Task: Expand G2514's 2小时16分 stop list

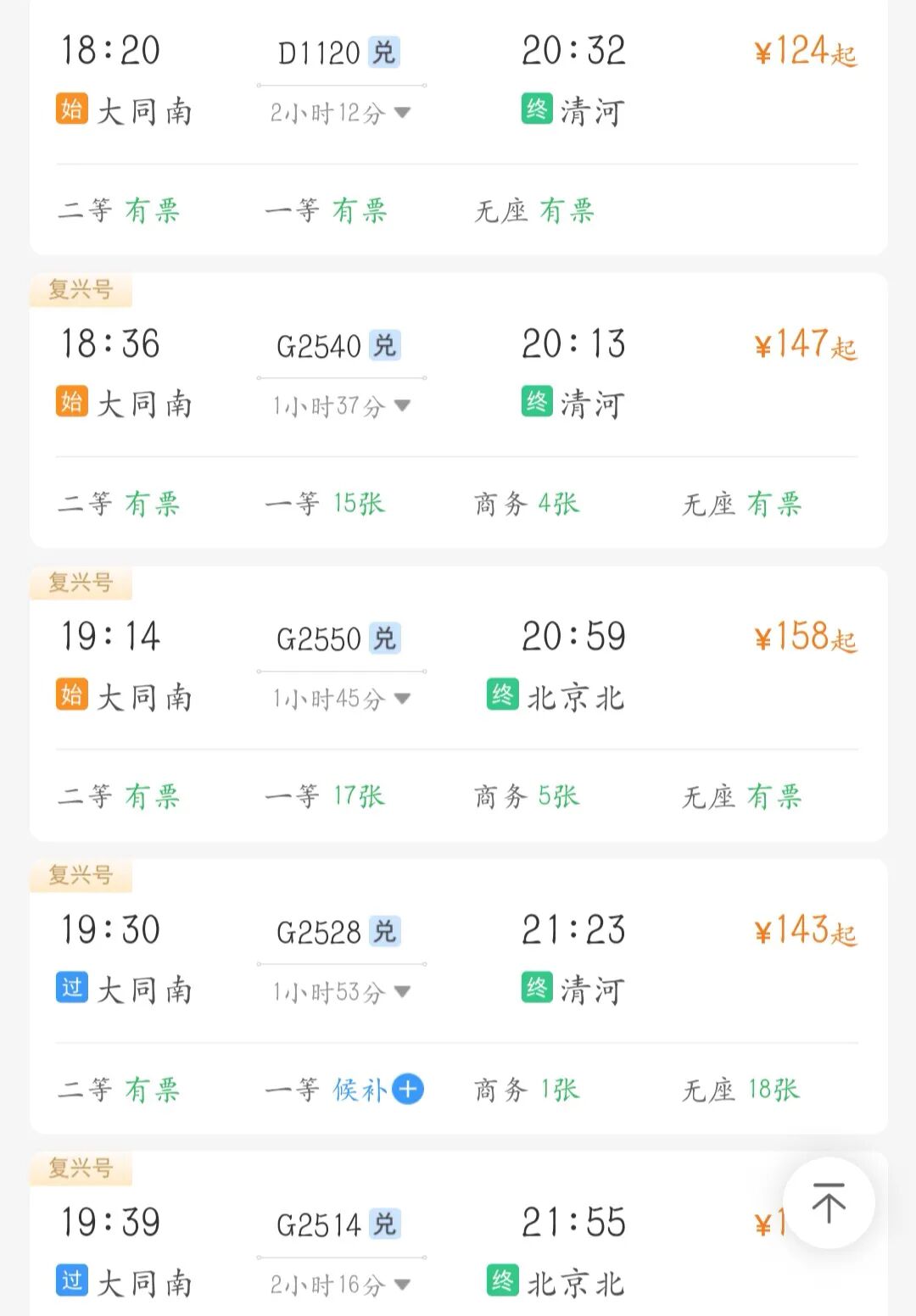Action: tap(341, 1285)
